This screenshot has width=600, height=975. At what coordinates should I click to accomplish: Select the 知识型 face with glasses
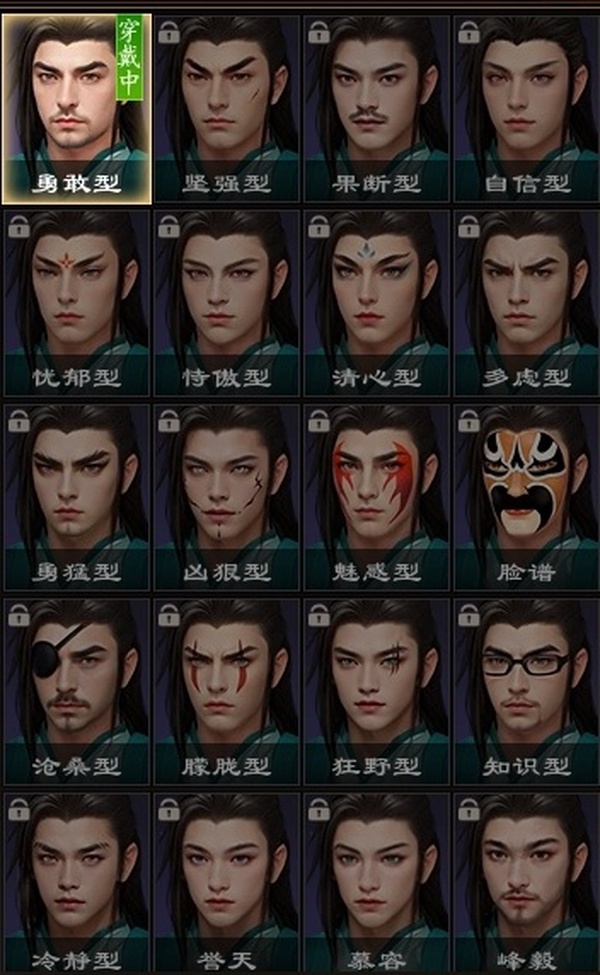point(525,690)
